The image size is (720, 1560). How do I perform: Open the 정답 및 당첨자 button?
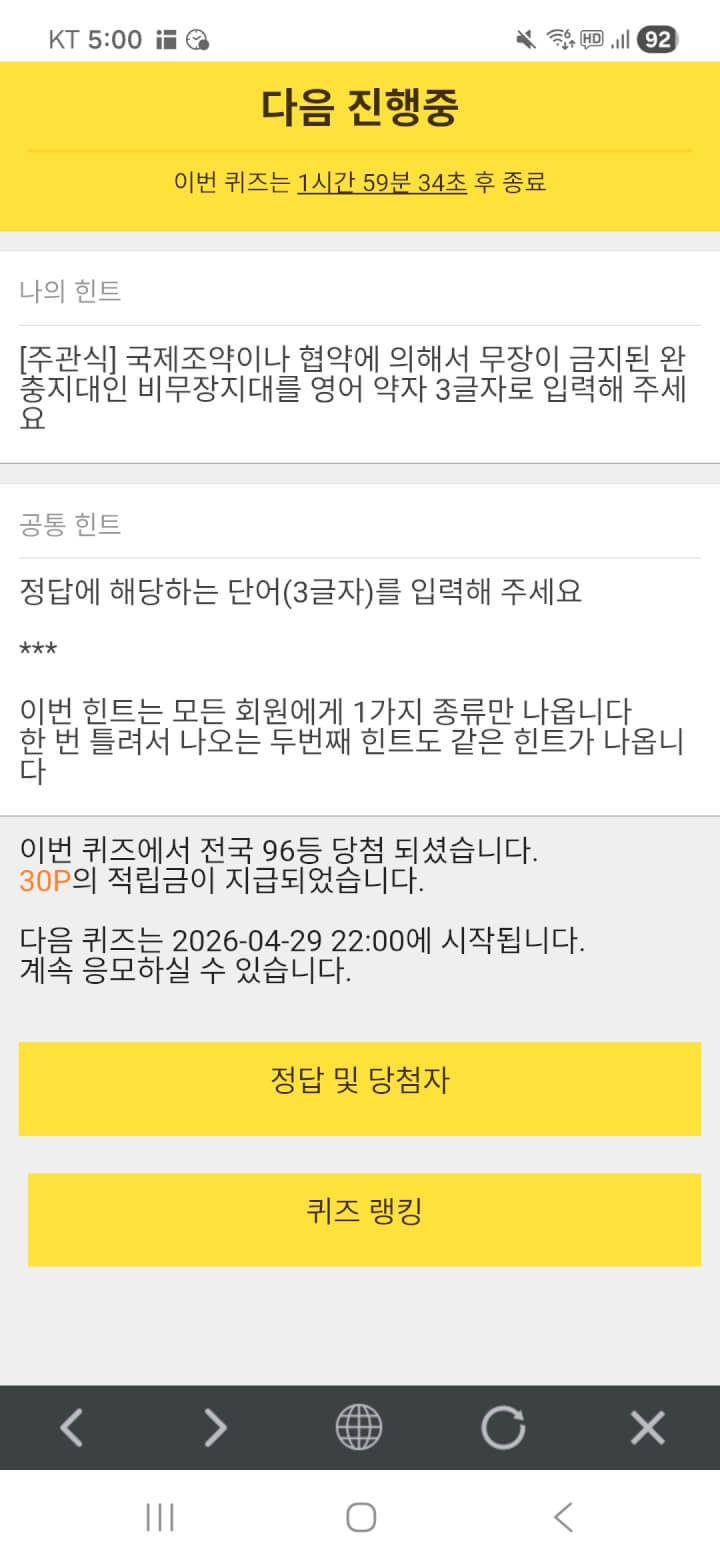360,1088
